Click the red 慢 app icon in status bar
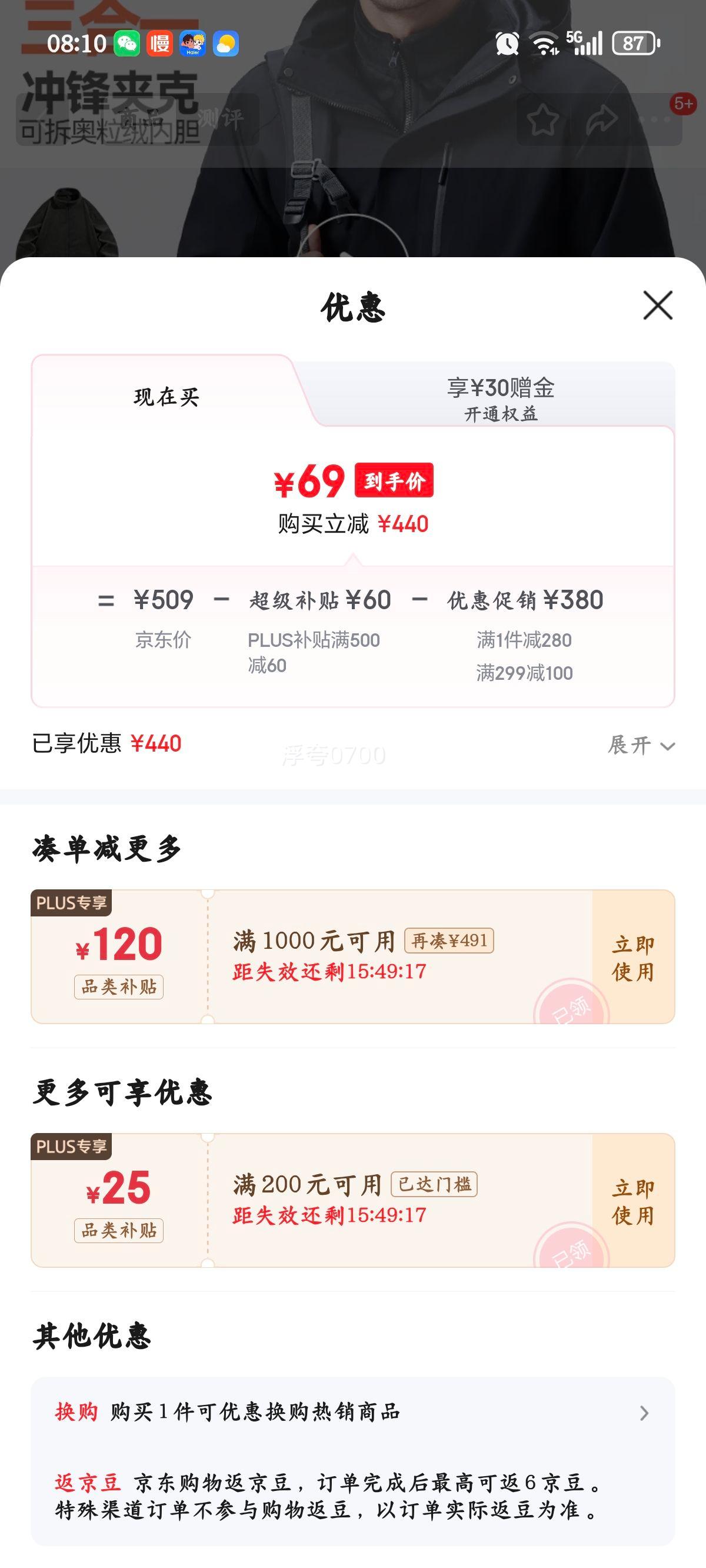Viewport: 706px width, 1568px height. click(160, 44)
